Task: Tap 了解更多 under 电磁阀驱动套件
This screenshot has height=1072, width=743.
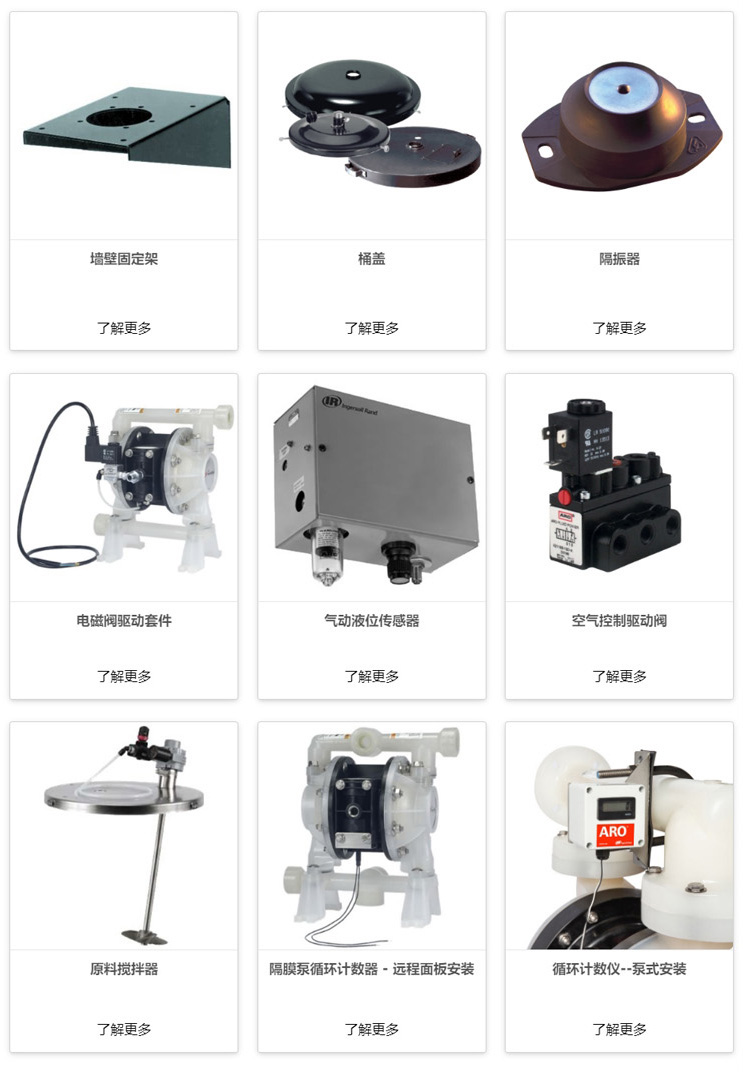Action: (x=124, y=676)
